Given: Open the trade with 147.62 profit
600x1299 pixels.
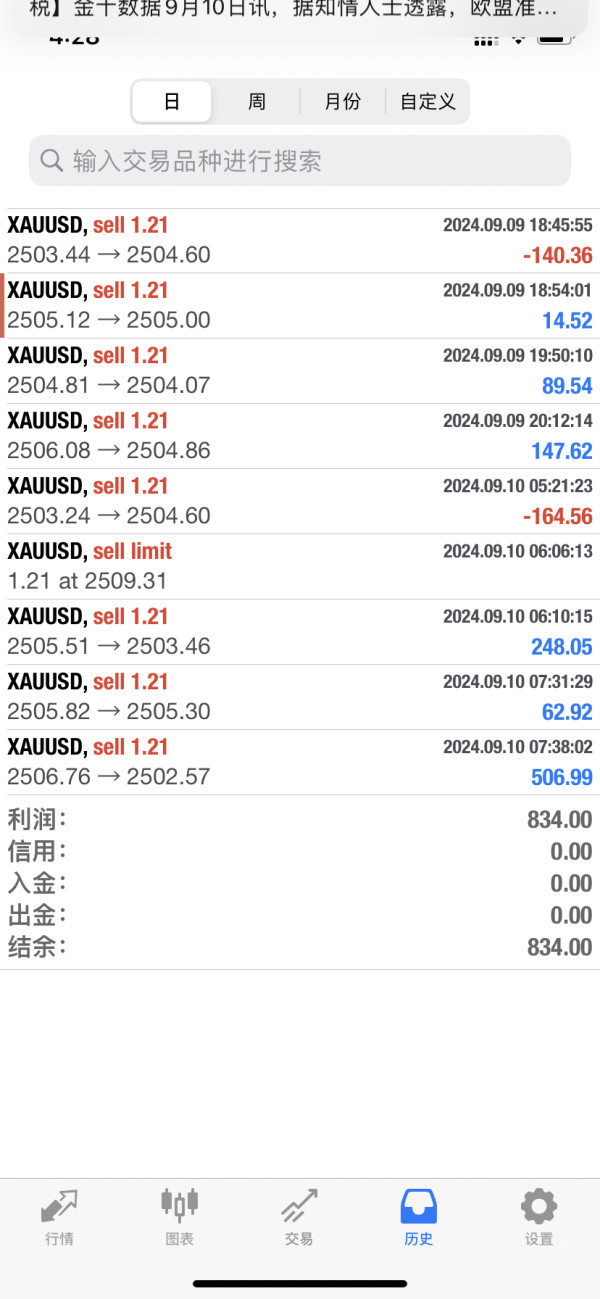Looking at the screenshot, I should pos(300,435).
